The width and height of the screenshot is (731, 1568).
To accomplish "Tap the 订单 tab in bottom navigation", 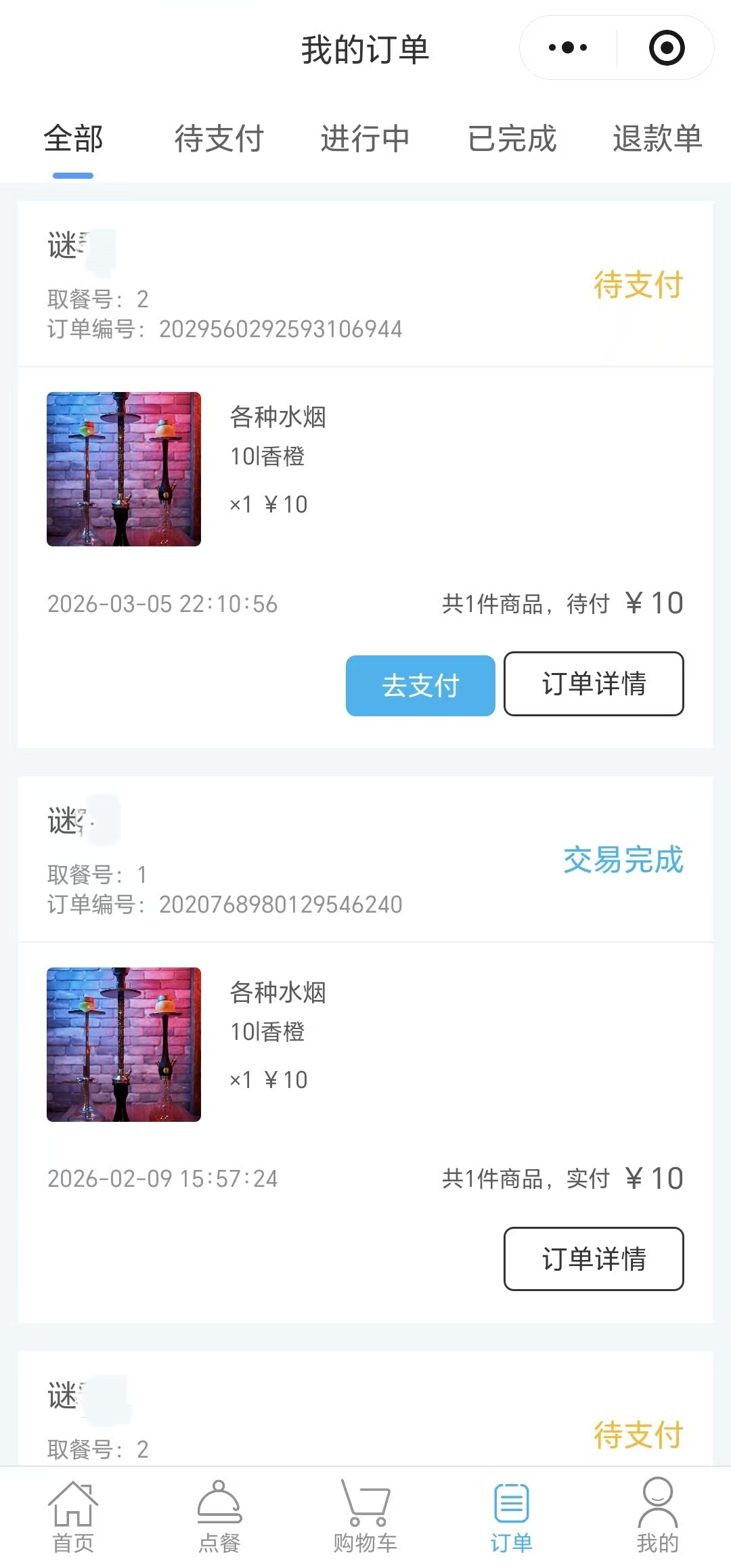I will tap(511, 1517).
